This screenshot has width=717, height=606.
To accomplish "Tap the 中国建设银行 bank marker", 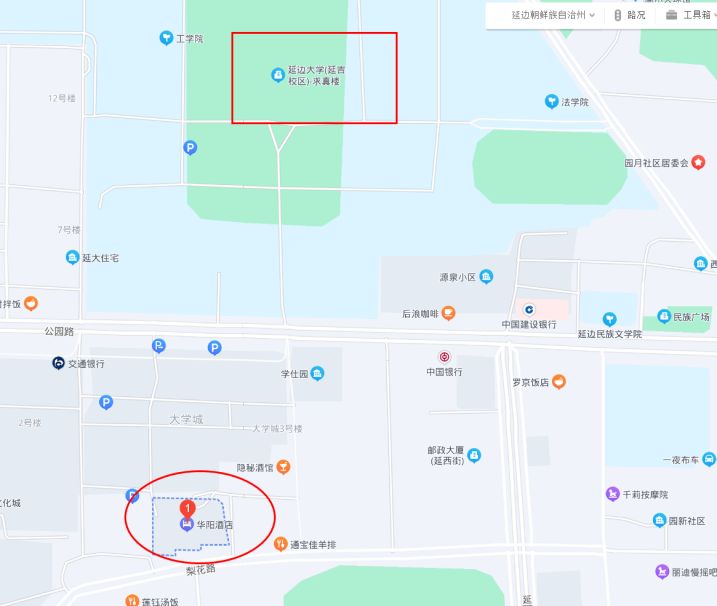I will [x=529, y=310].
